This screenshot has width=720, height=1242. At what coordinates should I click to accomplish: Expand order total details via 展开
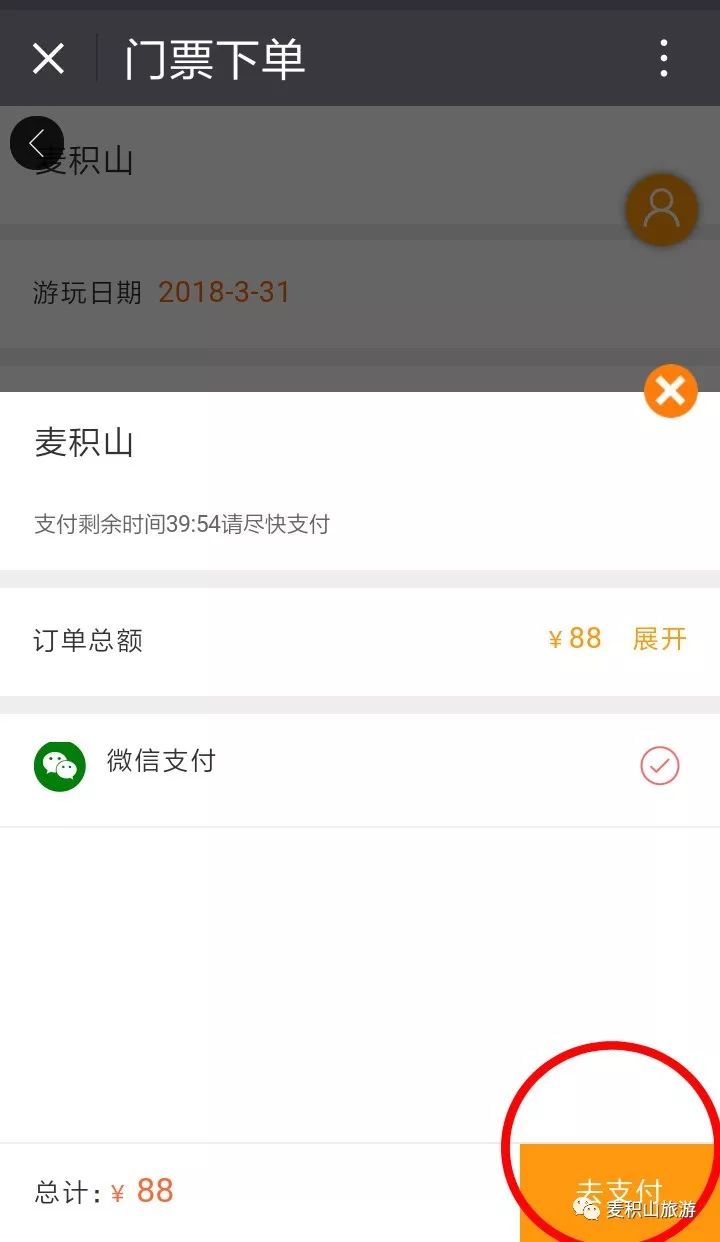660,639
